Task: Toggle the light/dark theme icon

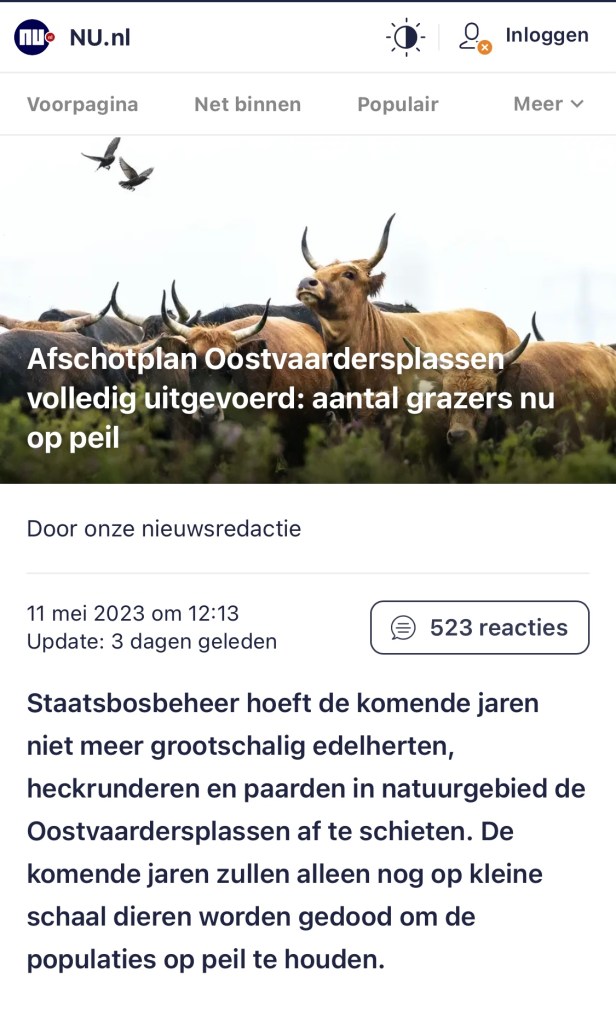Action: pos(405,38)
